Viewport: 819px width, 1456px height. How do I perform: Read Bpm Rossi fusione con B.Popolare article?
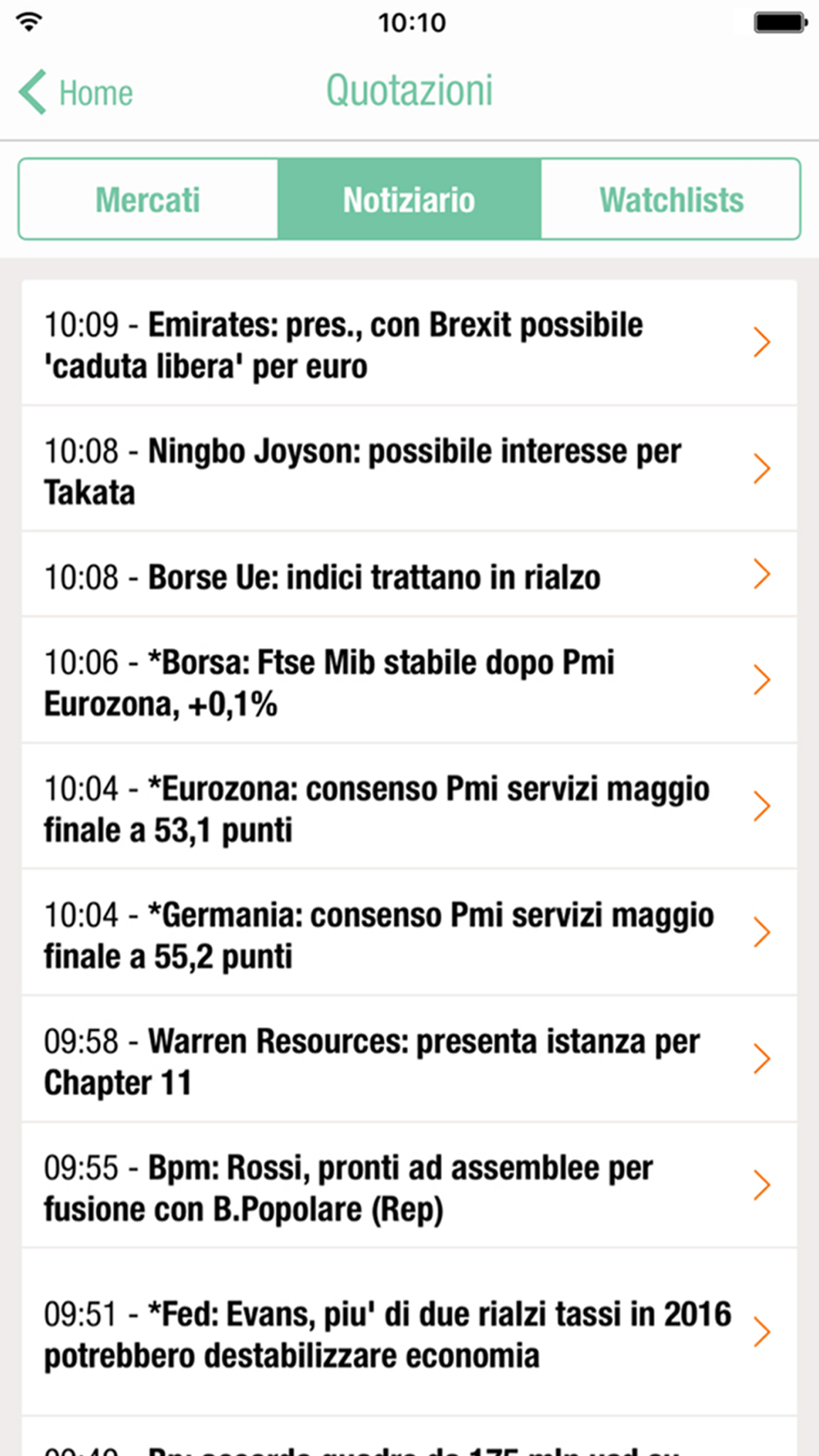click(x=409, y=1185)
